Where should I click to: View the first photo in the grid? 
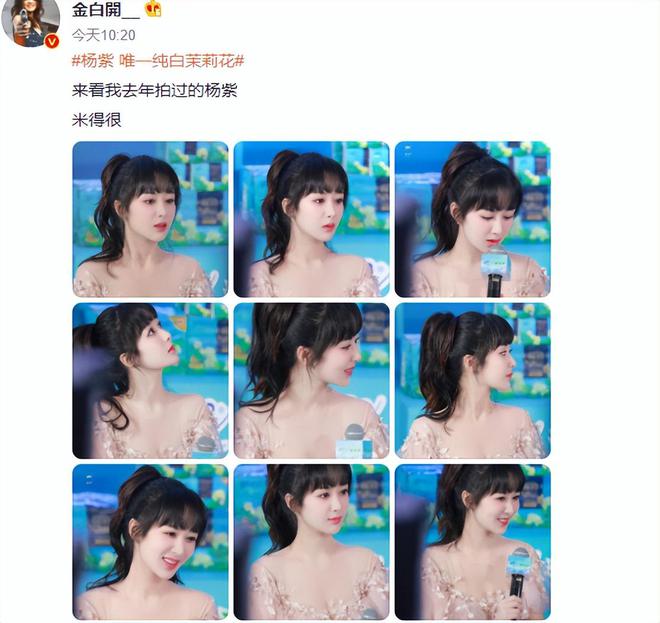[x=150, y=219]
